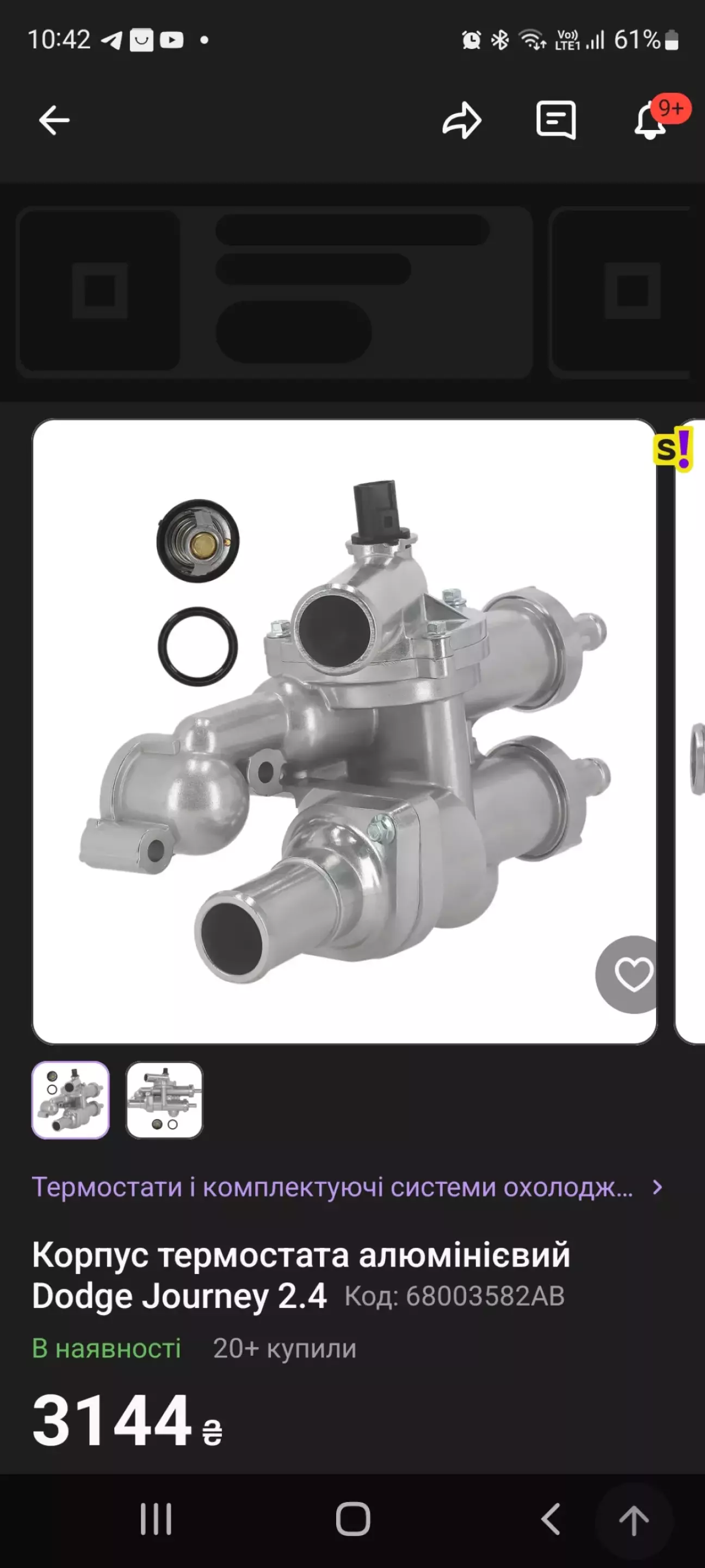Select the first photo thumbnail
Screen dimensions: 705x1568
point(71,1100)
